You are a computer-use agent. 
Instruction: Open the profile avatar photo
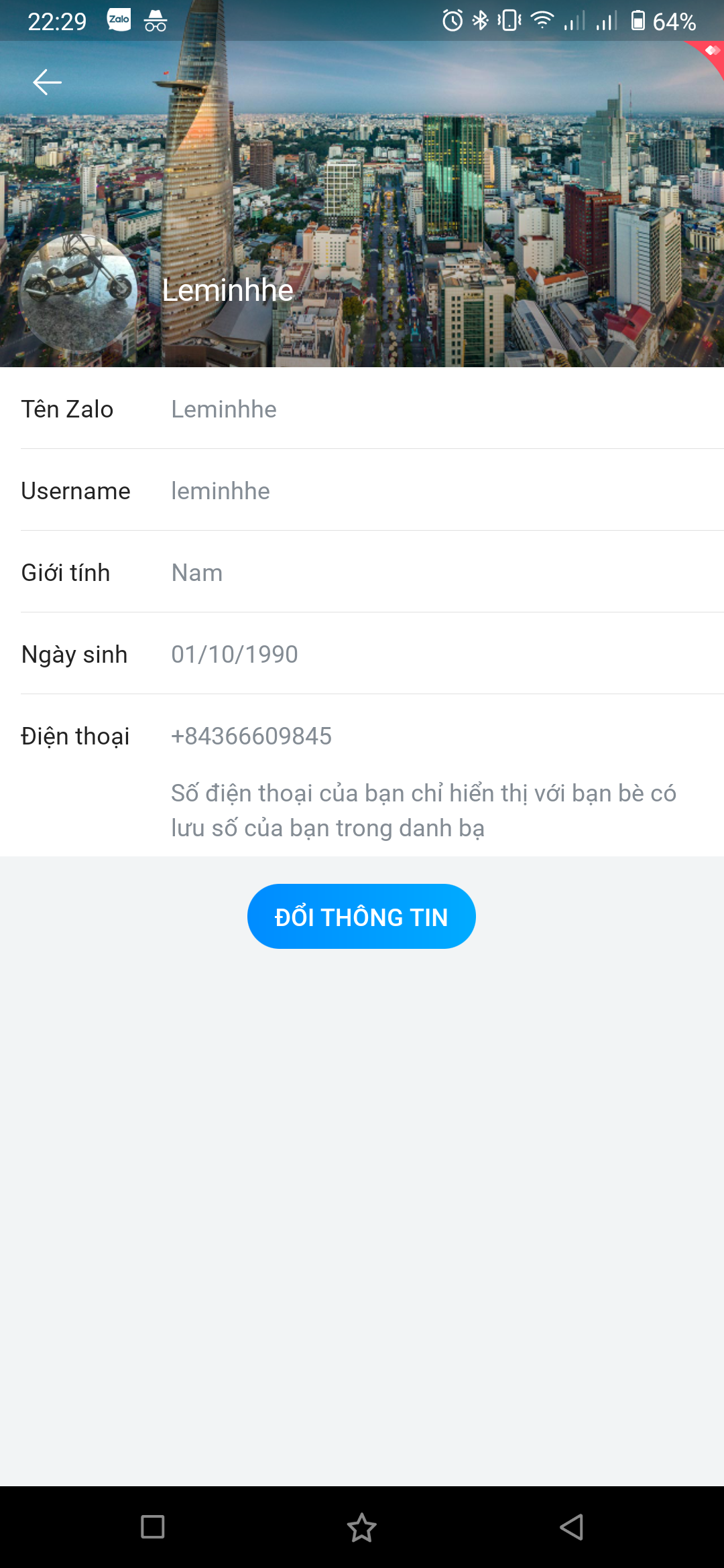click(78, 292)
